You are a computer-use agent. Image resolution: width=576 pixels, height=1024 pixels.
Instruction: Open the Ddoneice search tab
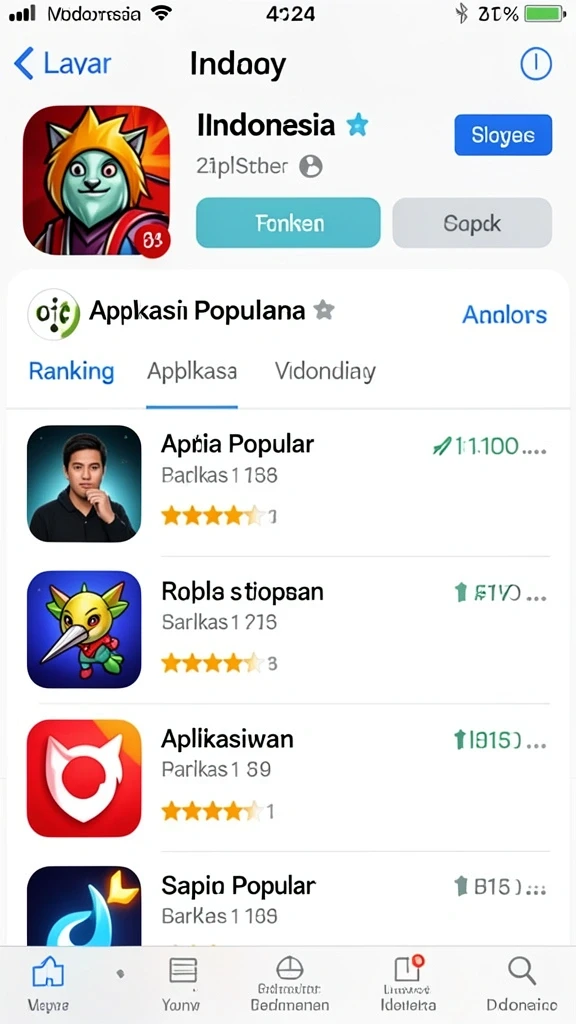click(522, 984)
